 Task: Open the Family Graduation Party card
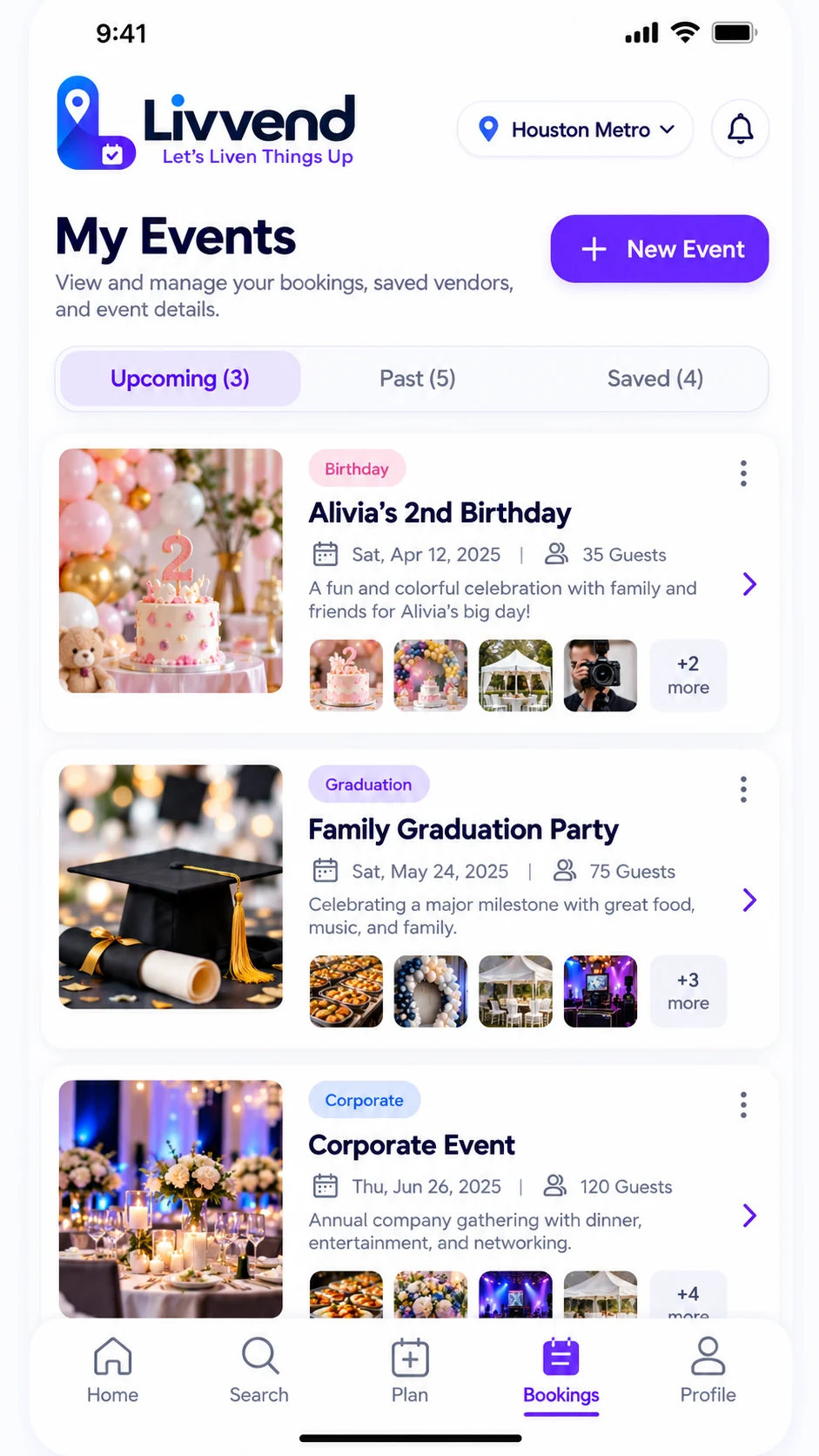(x=410, y=899)
